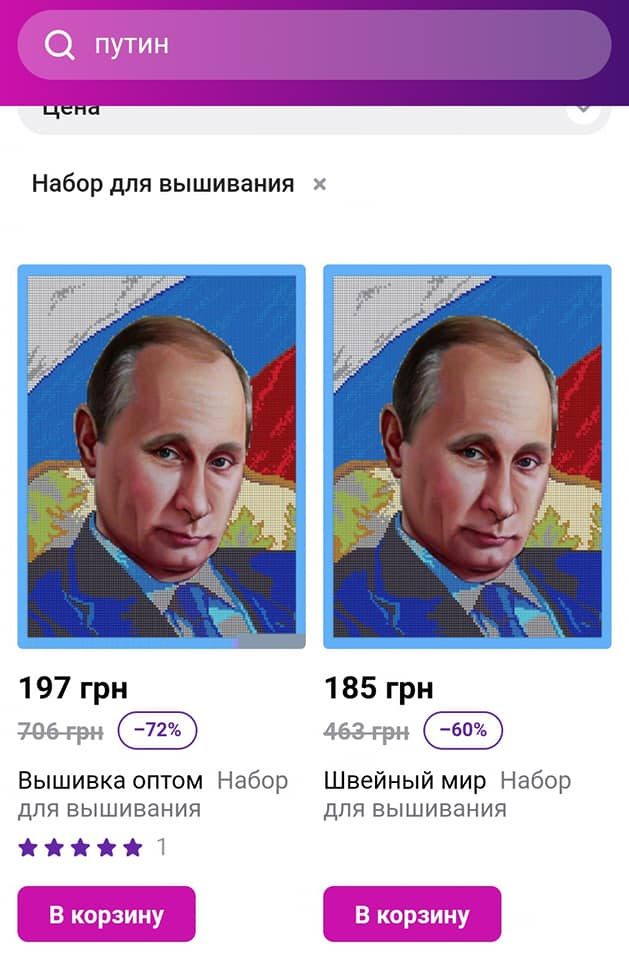Add the Швейный мир item to cart

pos(412,914)
